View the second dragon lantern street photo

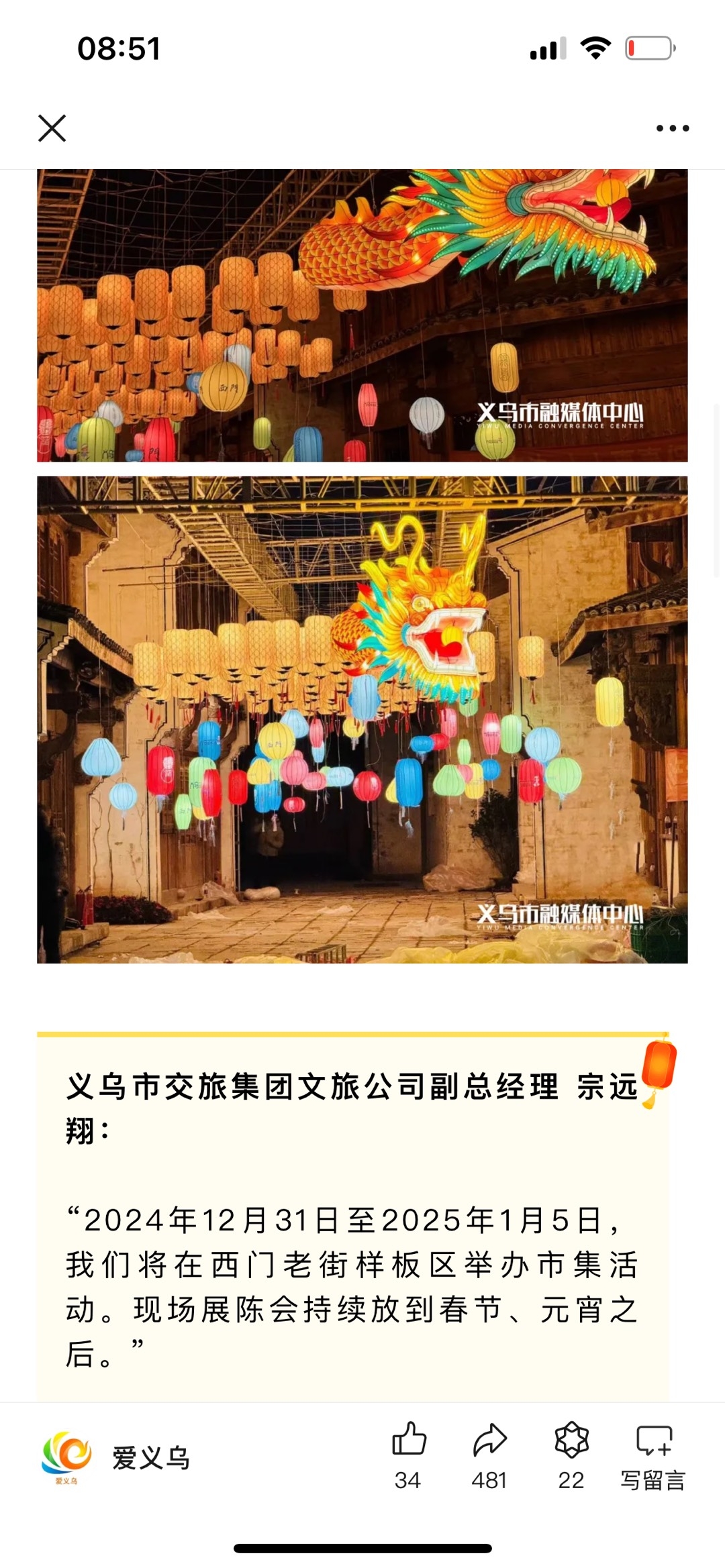pos(362,719)
